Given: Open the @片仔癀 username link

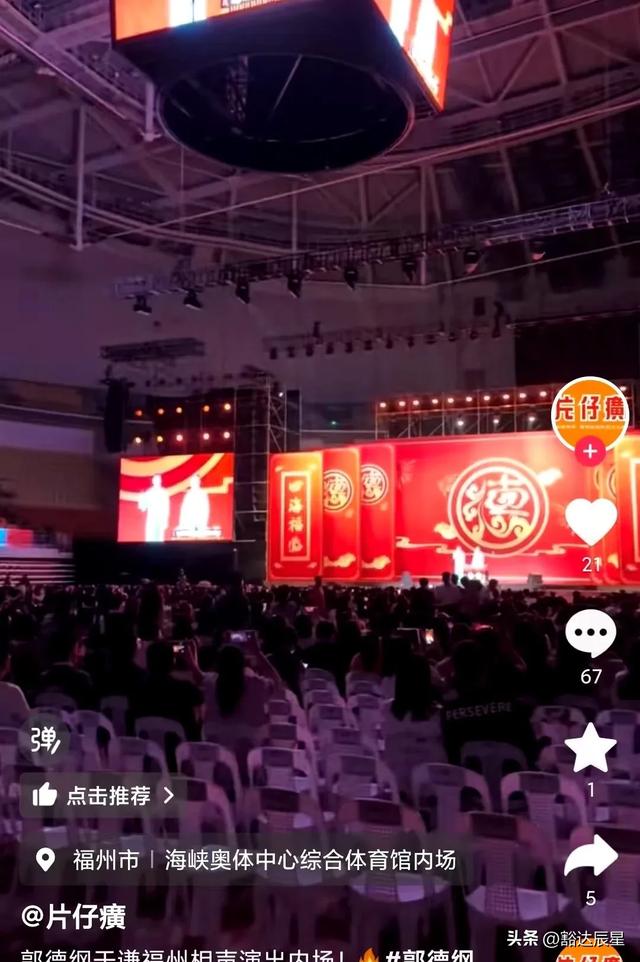Looking at the screenshot, I should pos(74,916).
